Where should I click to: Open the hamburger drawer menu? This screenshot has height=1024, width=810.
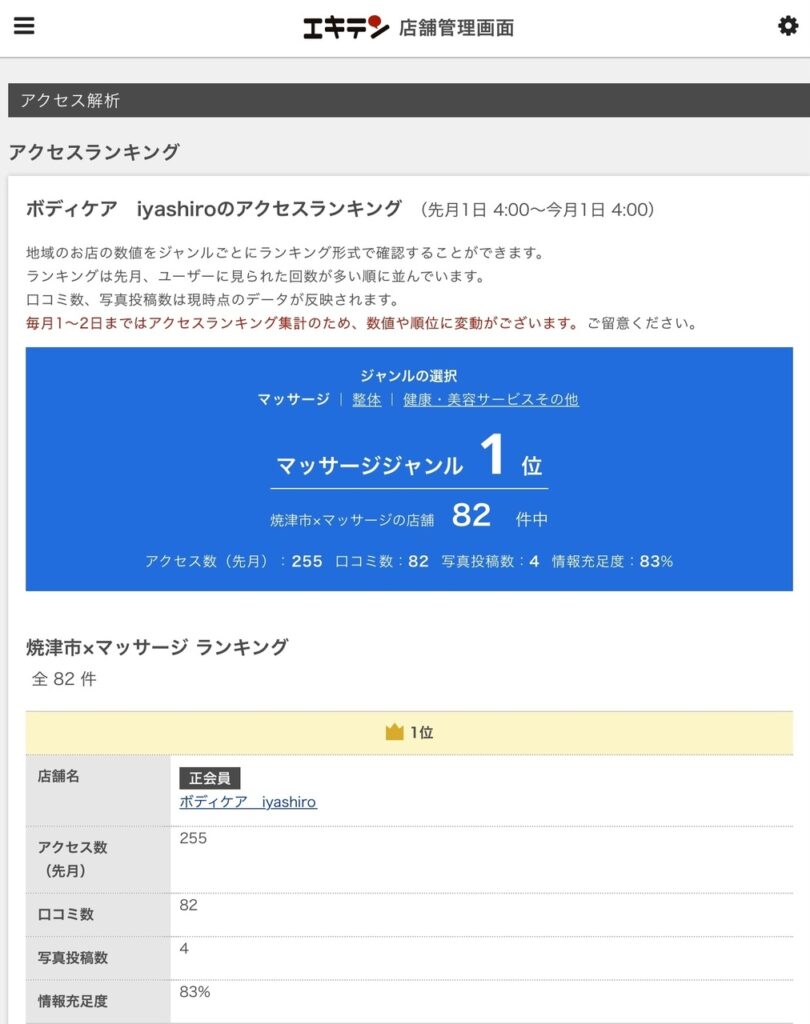[24, 26]
